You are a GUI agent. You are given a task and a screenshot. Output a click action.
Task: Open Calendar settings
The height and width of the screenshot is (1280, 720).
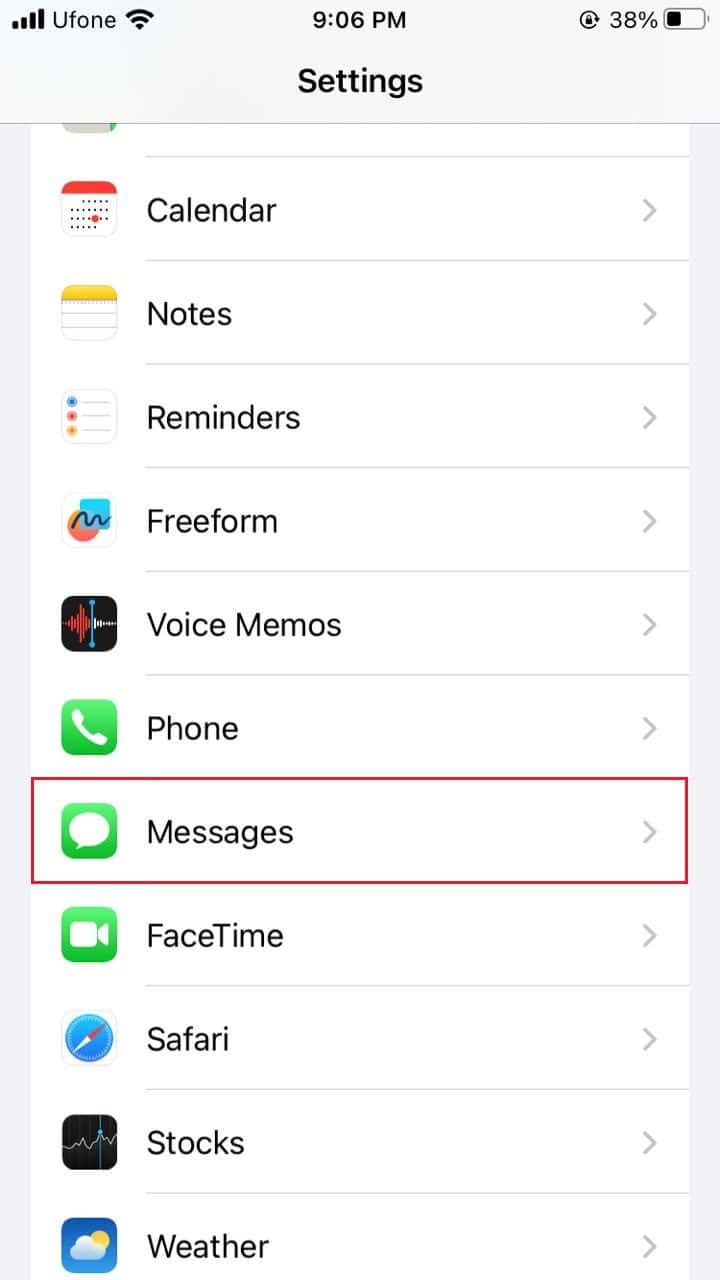coord(360,209)
